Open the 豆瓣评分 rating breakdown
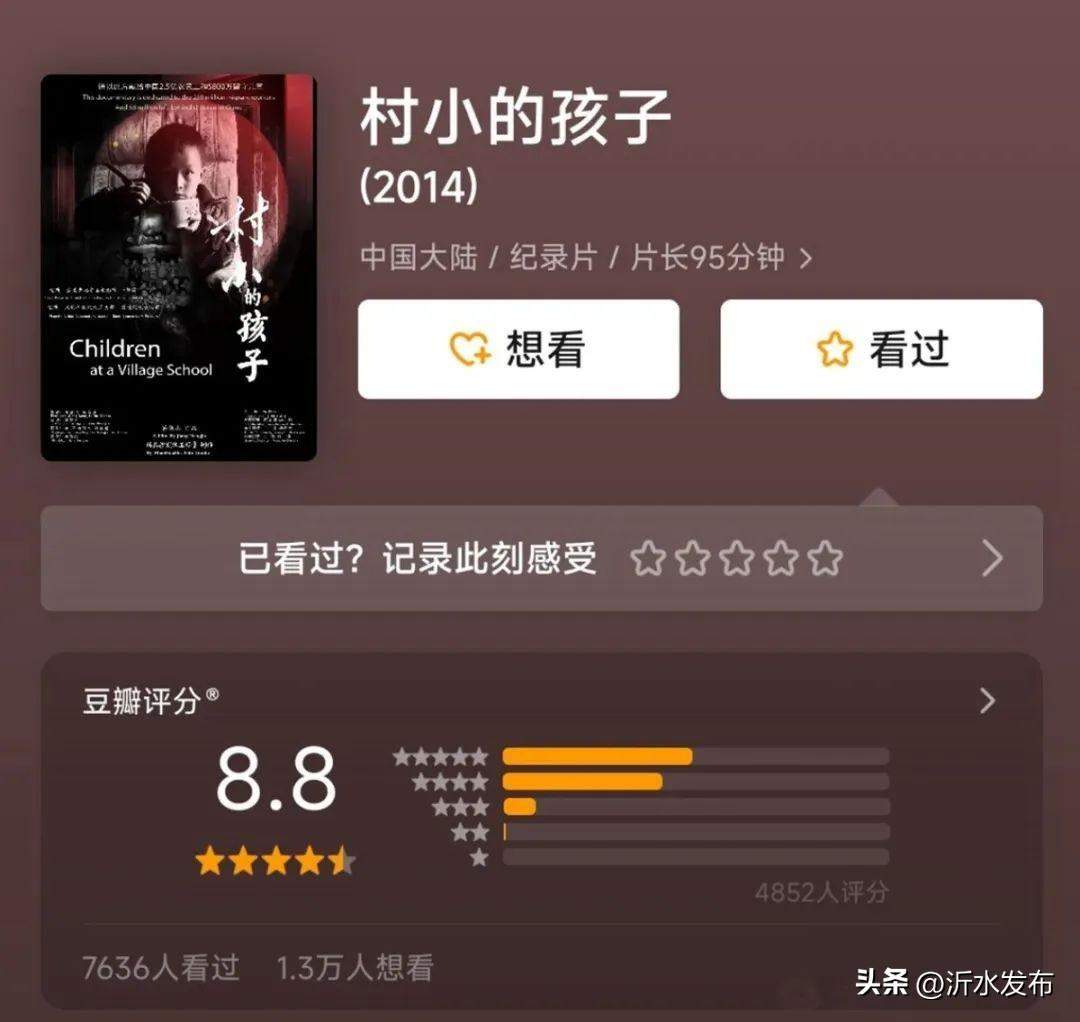Image resolution: width=1080 pixels, height=1022 pixels. click(987, 700)
